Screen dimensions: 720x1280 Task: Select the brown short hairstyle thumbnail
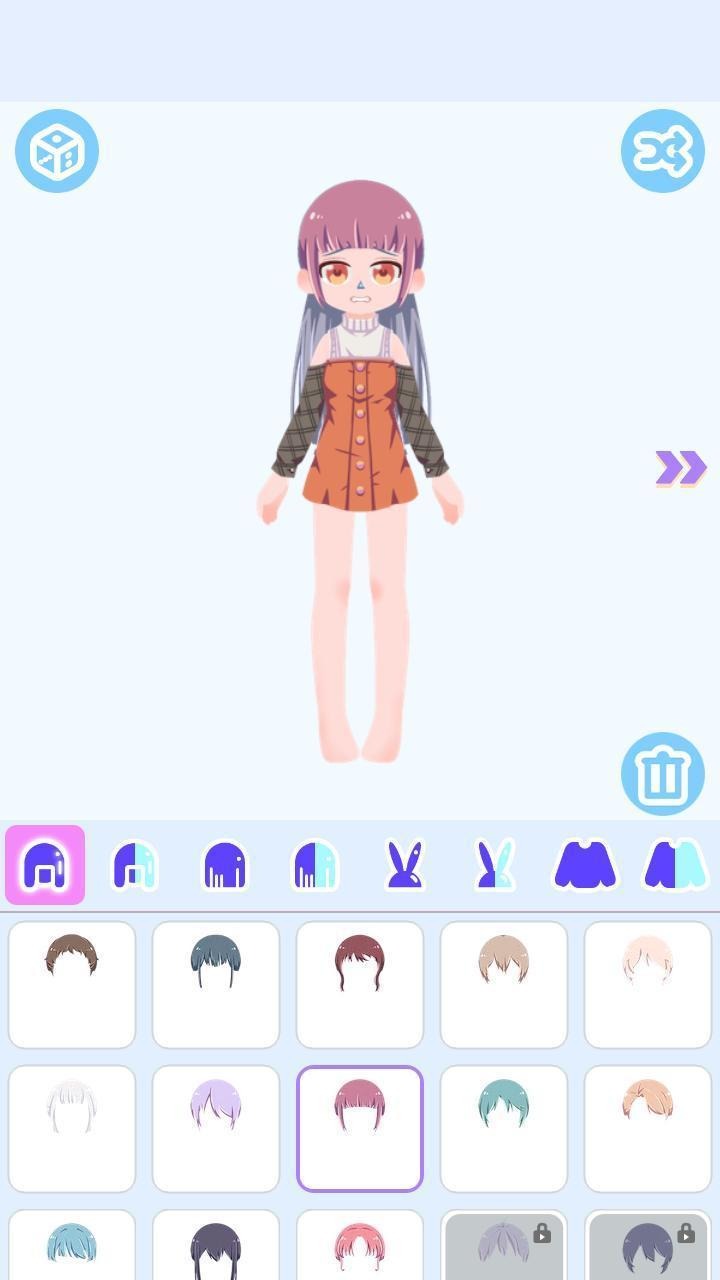point(71,984)
